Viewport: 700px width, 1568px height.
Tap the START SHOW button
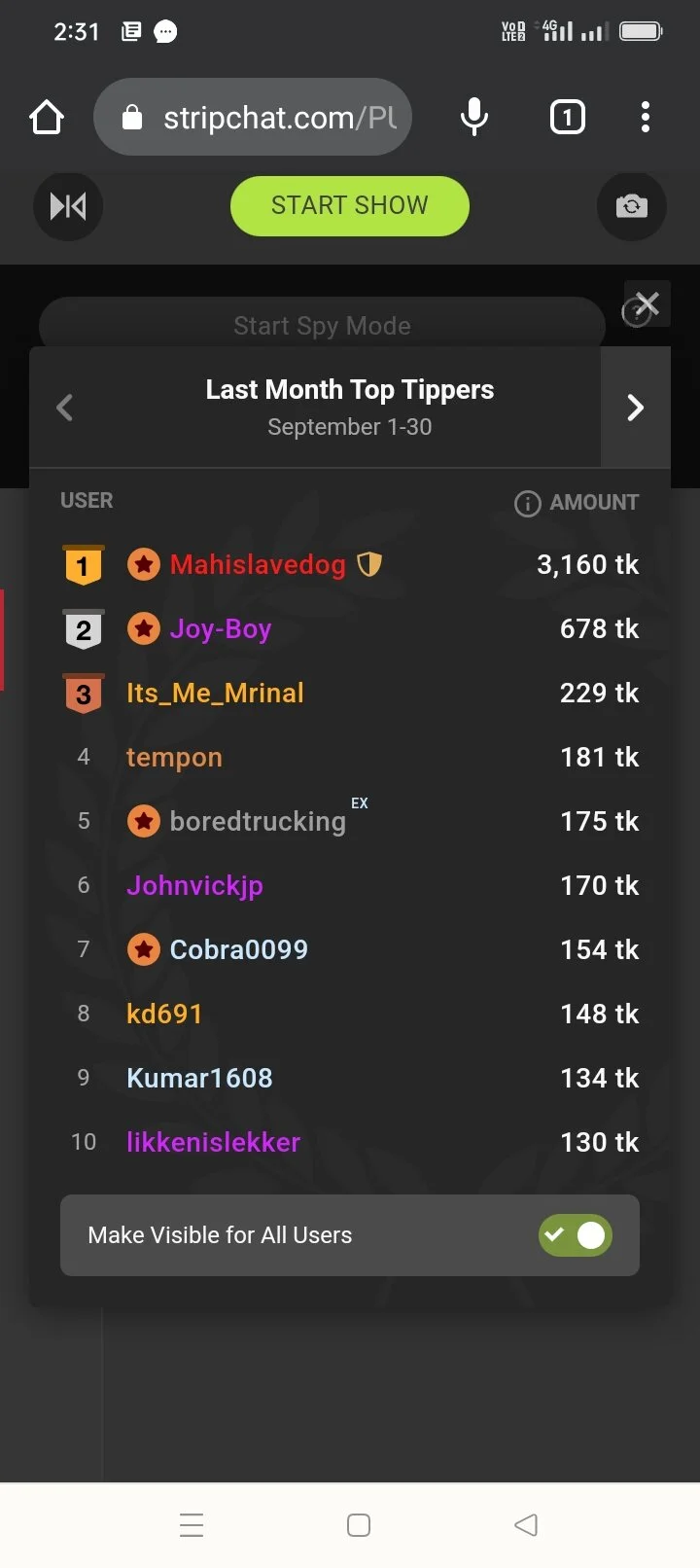pyautogui.click(x=349, y=206)
